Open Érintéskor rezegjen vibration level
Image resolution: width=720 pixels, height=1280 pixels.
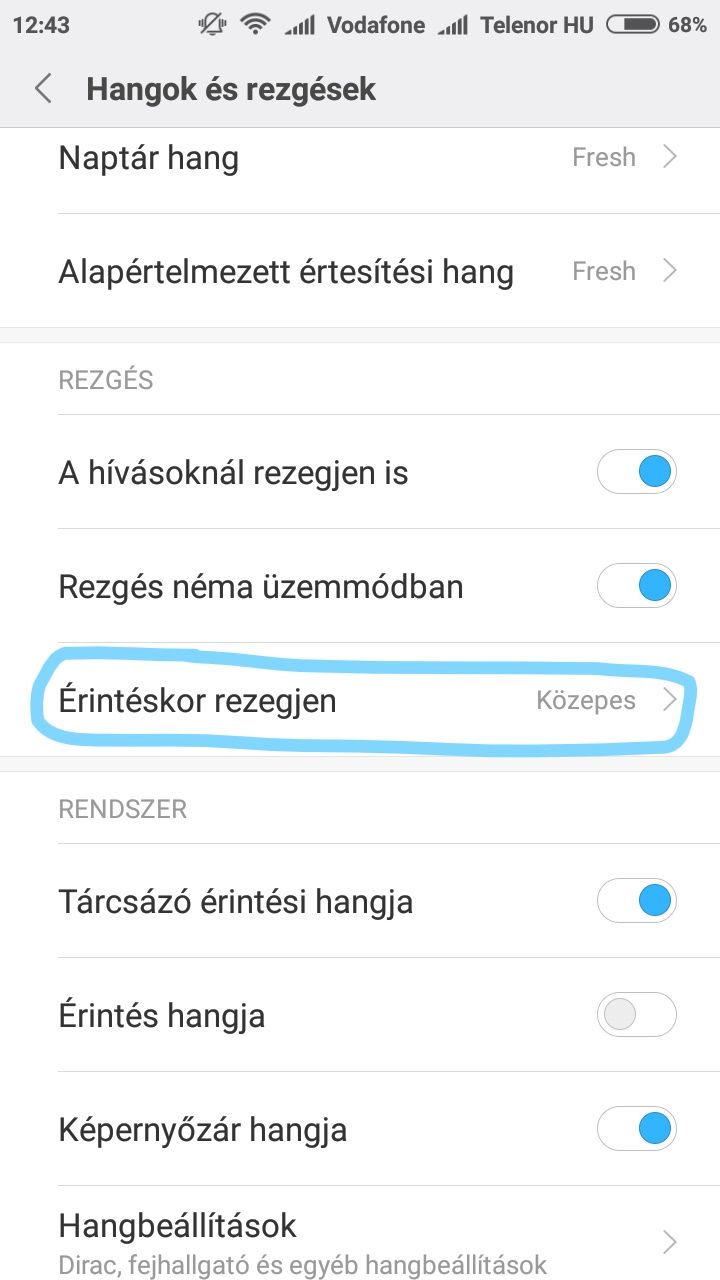(x=360, y=700)
